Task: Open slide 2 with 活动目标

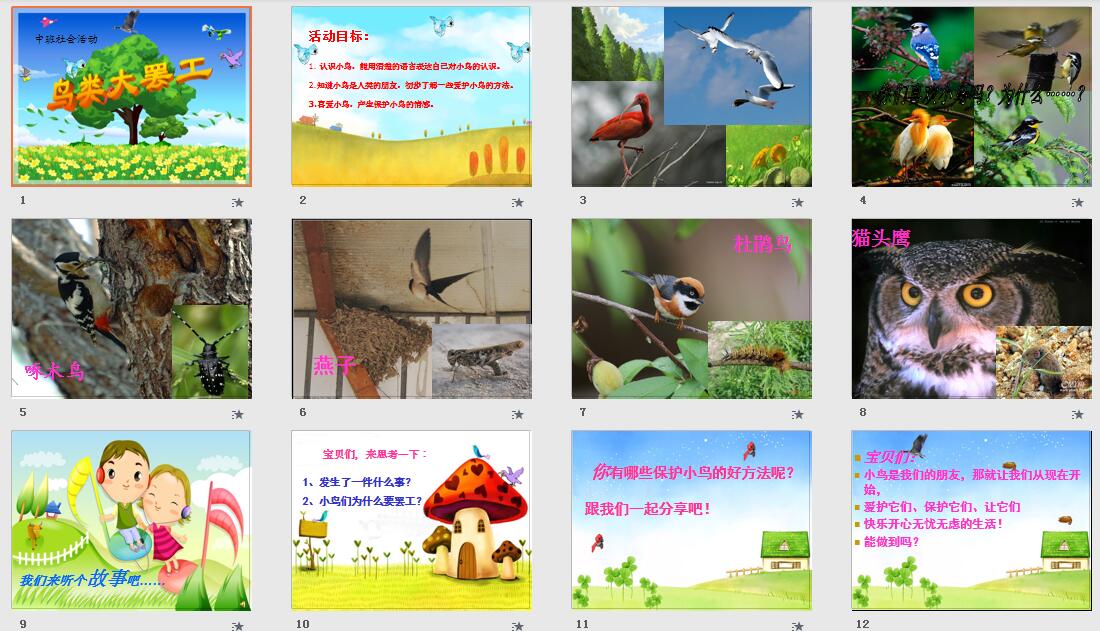Action: point(411,97)
